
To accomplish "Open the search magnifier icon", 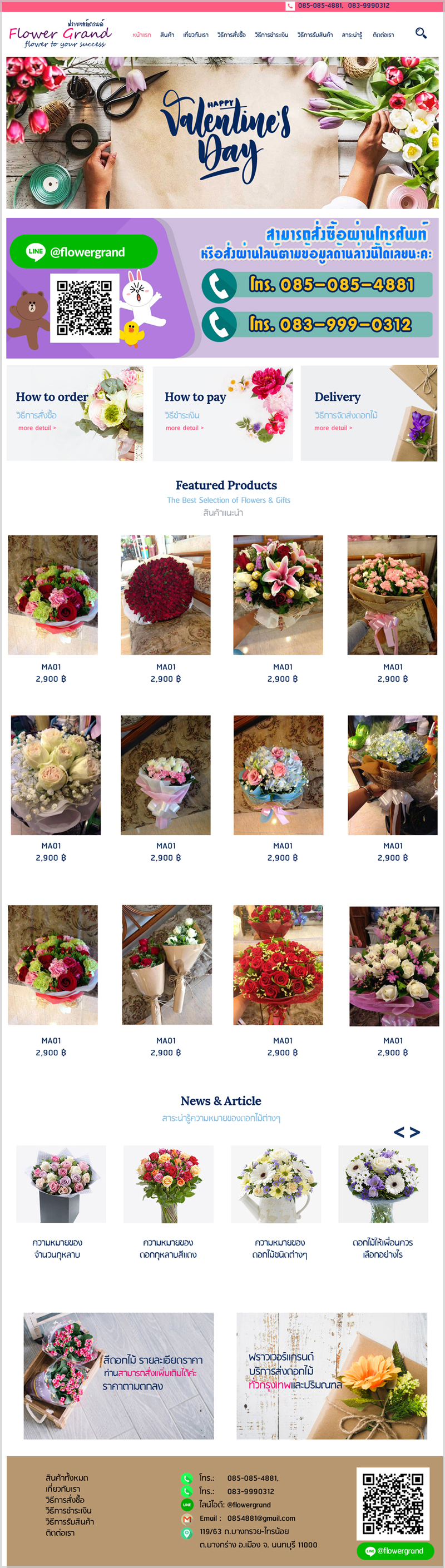I will (420, 33).
